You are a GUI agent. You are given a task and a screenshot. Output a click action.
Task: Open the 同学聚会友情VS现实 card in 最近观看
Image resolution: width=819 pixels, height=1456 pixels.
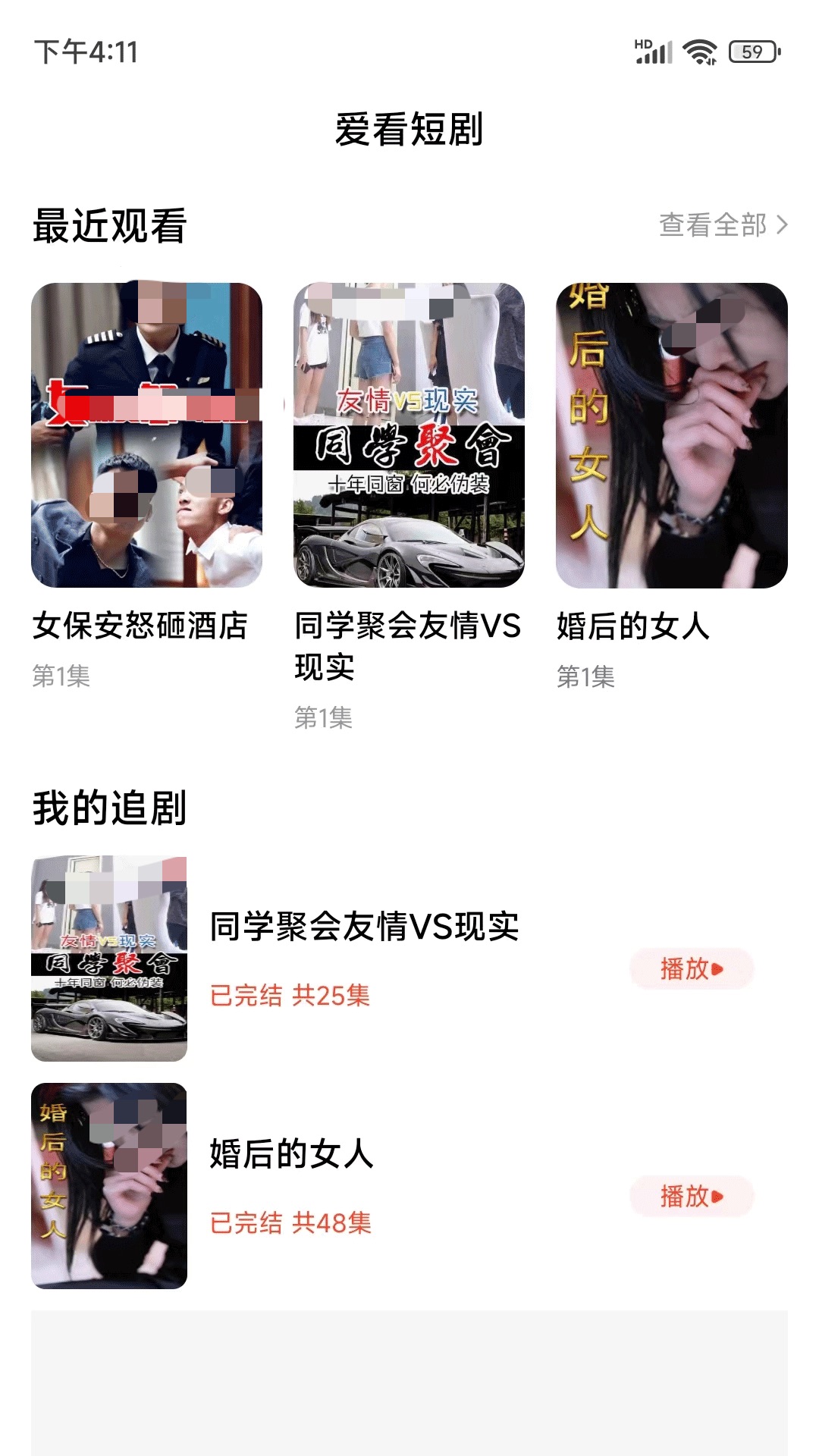pos(409,435)
